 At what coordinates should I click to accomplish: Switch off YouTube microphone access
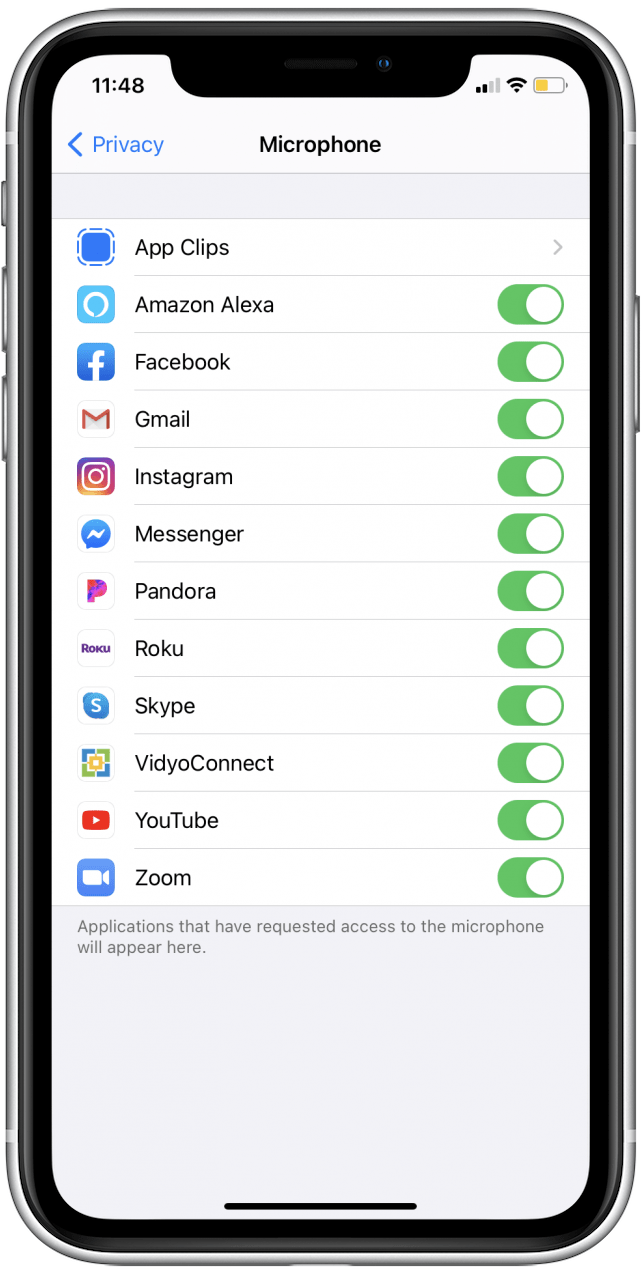531,820
